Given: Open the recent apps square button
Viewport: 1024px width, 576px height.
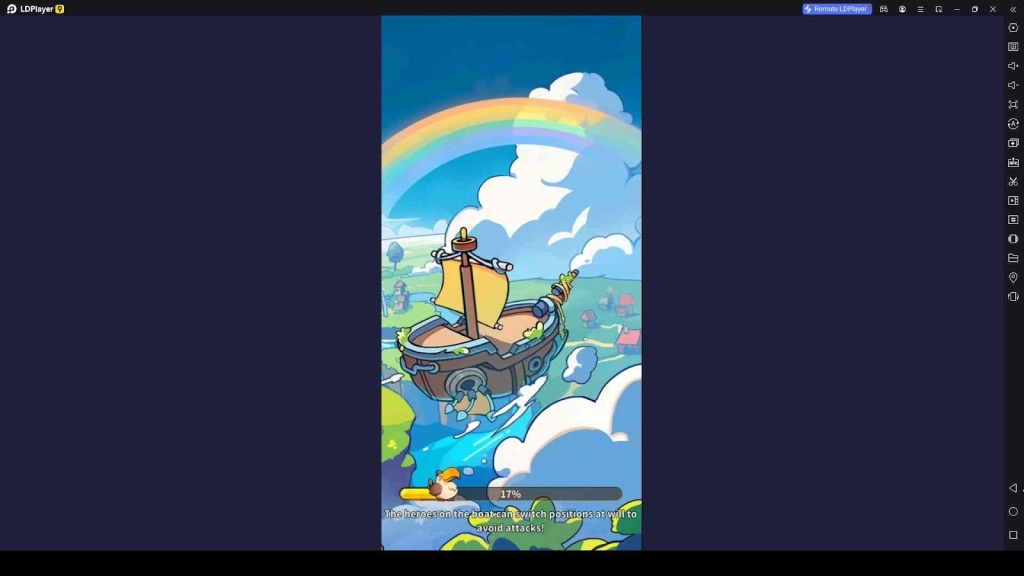Looking at the screenshot, I should coord(1013,535).
